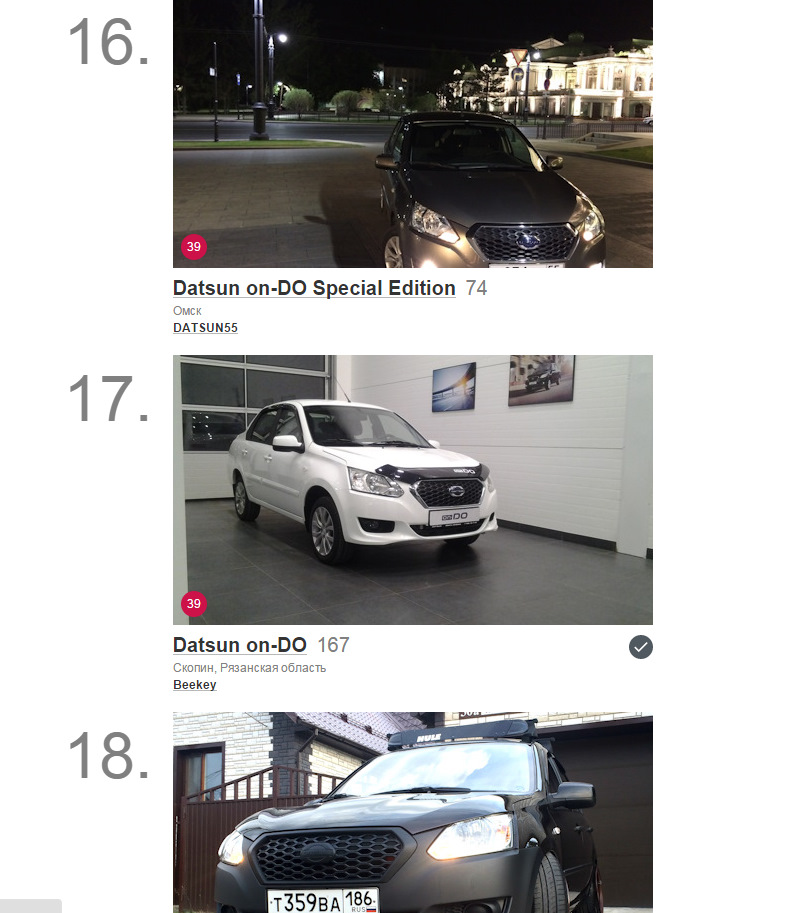Screen dimensions: 798x913
Task: Visit user DATSUN55's profile
Action: click(205, 327)
